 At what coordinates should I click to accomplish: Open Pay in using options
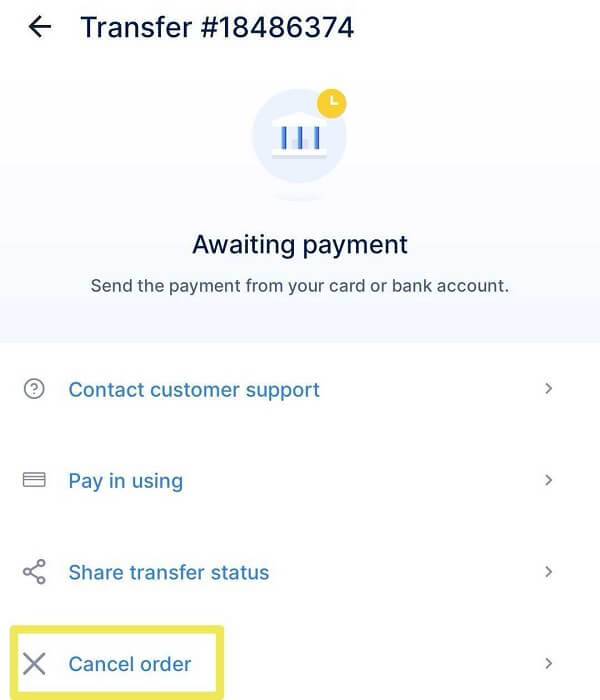(125, 481)
